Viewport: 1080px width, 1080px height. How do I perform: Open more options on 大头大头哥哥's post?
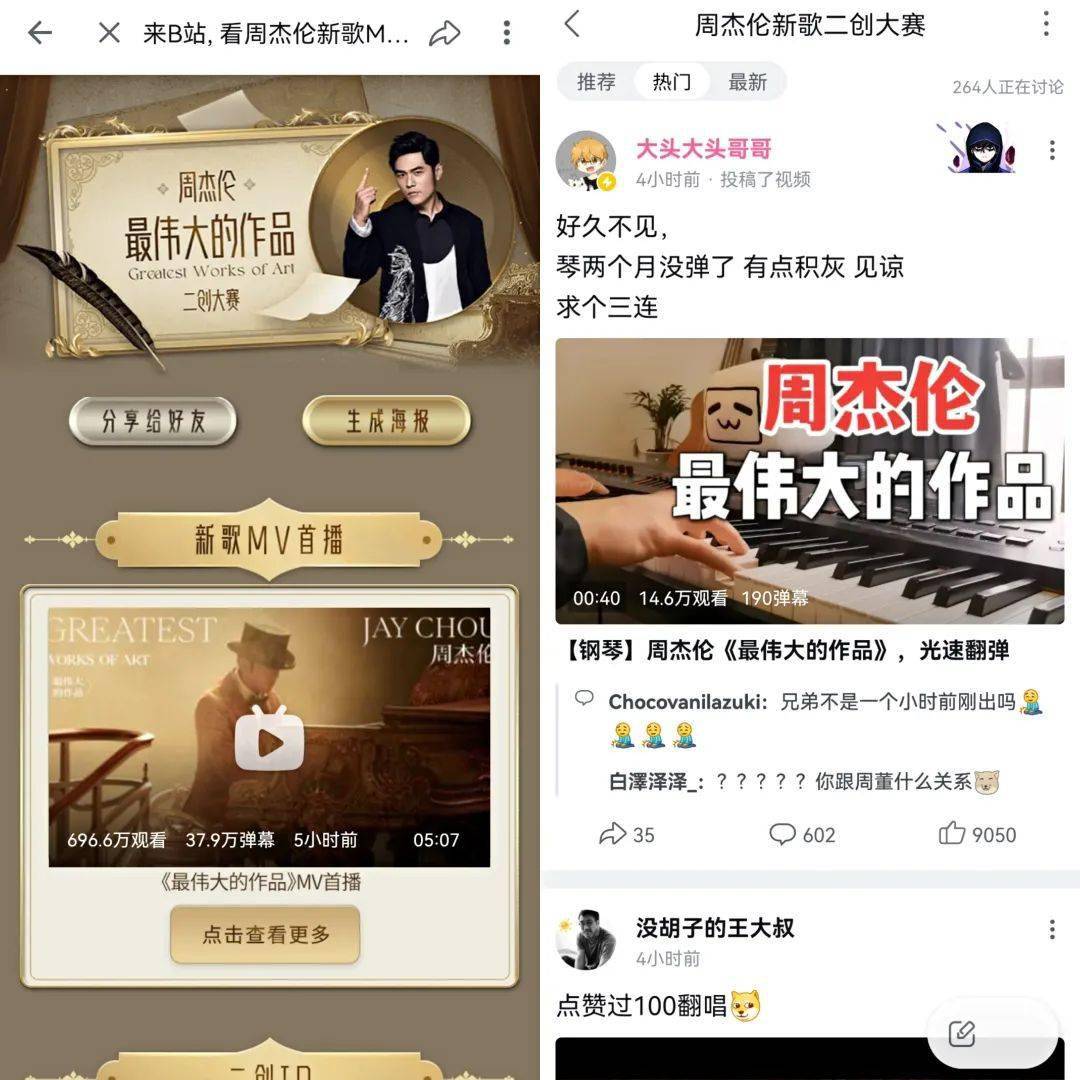click(1052, 150)
